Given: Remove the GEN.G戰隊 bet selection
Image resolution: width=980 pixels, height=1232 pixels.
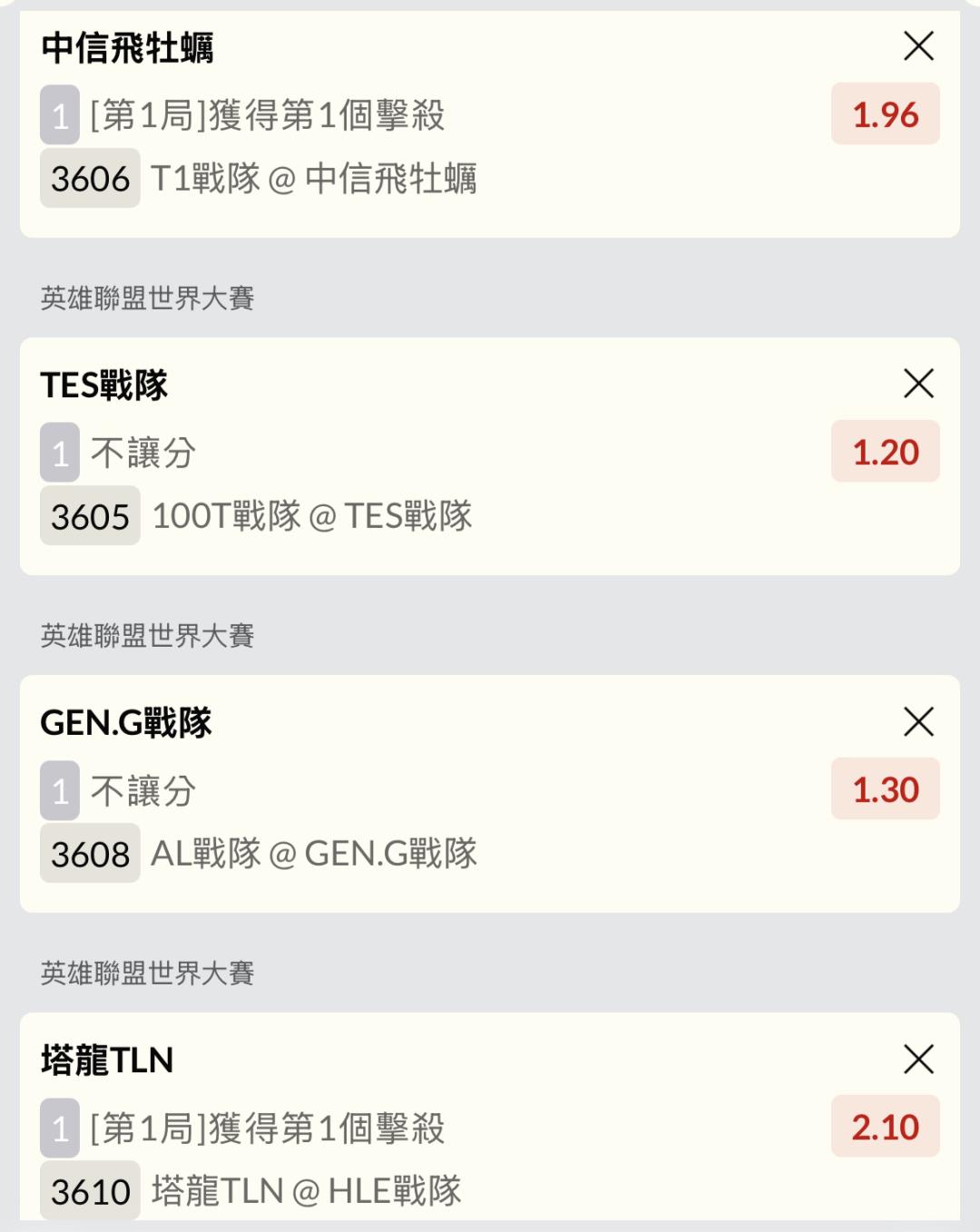Looking at the screenshot, I should 918,722.
